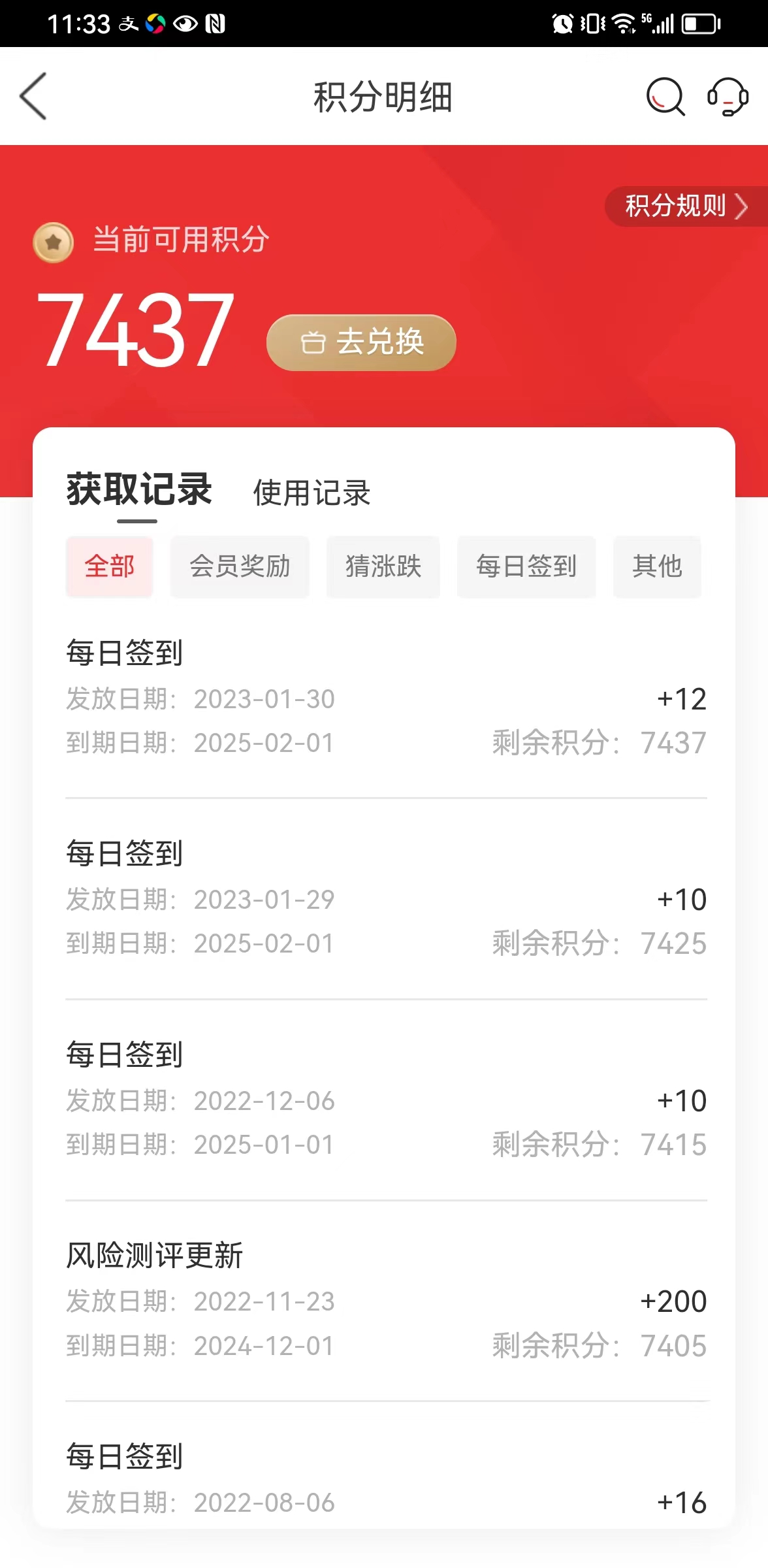Filter records by 每日签到 chip

tap(526, 566)
